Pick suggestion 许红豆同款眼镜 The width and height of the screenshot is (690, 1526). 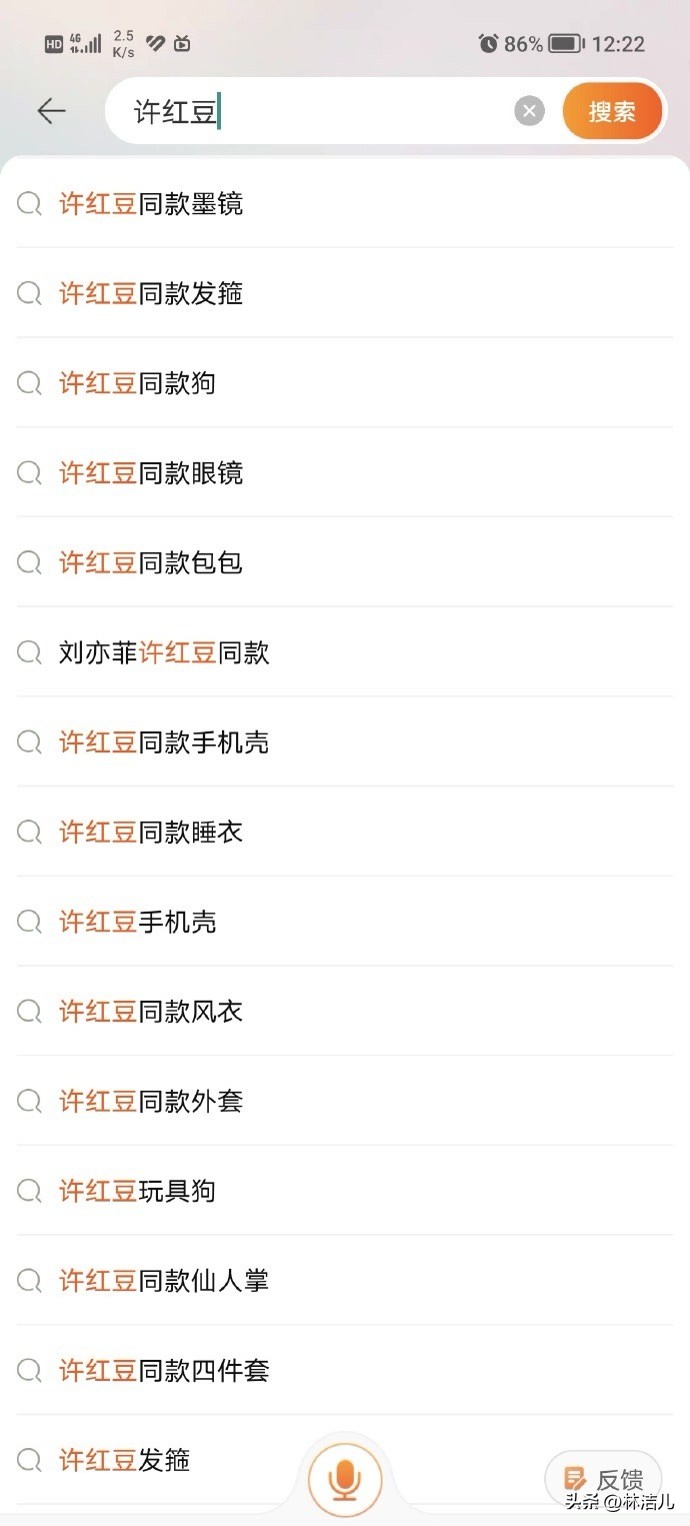(x=345, y=473)
